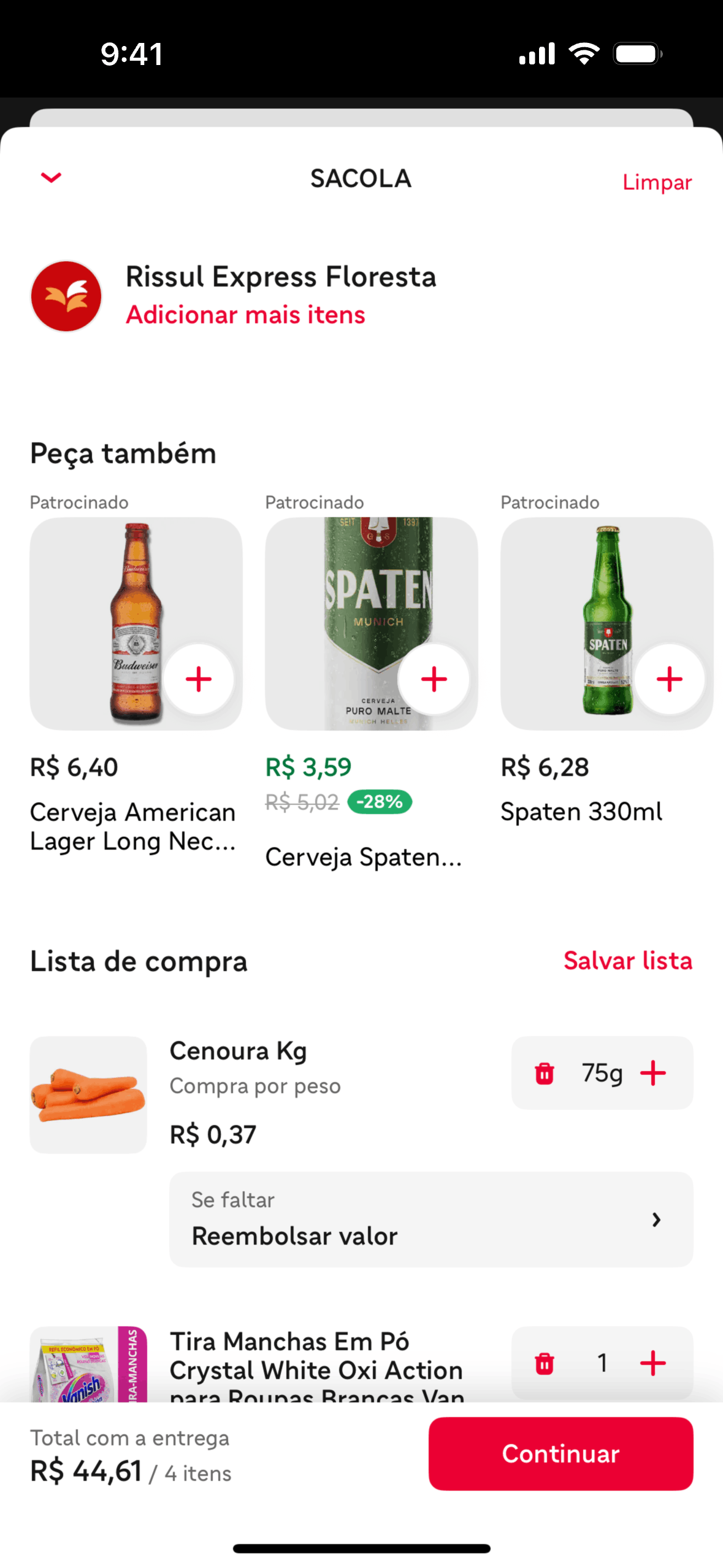Viewport: 723px width, 1568px height.
Task: Add Budweiser American Lager to the bag
Action: coord(199,679)
